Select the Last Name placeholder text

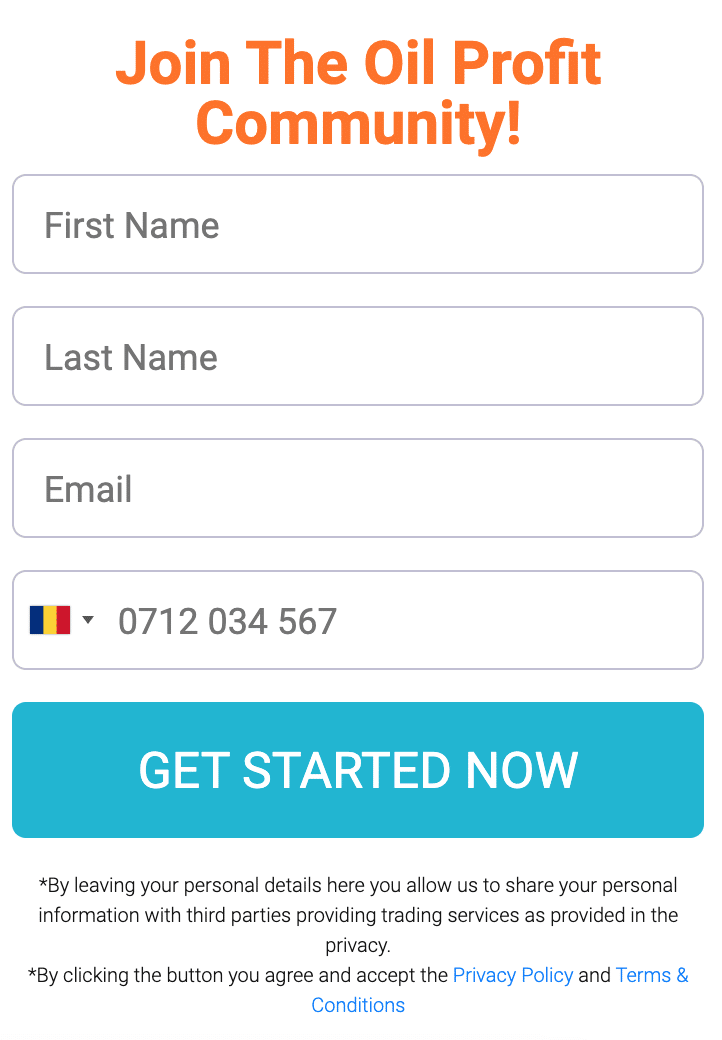(x=129, y=357)
